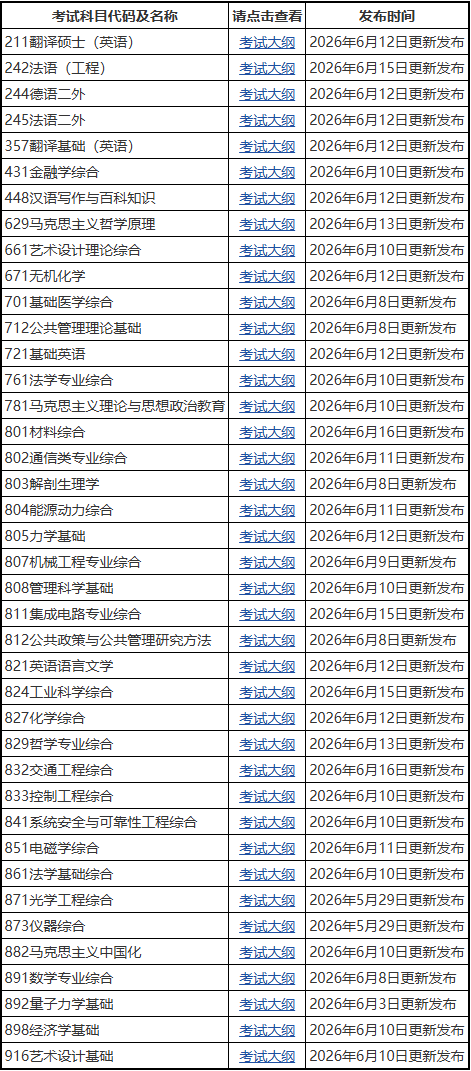471x1071 pixels.
Task: Open 考试大纲 for 803解剖生理学
Action: [267, 485]
